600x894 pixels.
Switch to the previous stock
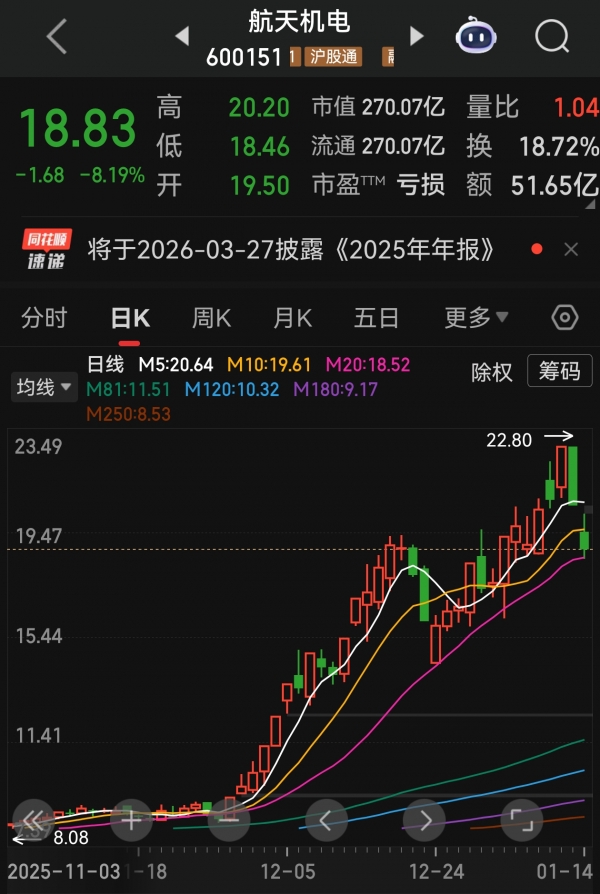[x=182, y=37]
